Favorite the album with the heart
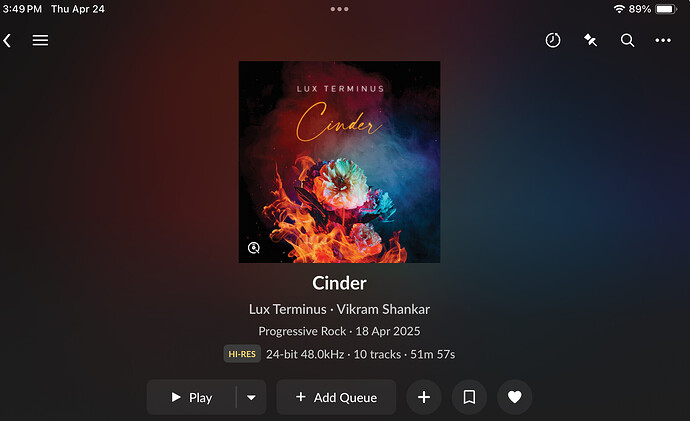This screenshot has width=690, height=421. tap(514, 397)
